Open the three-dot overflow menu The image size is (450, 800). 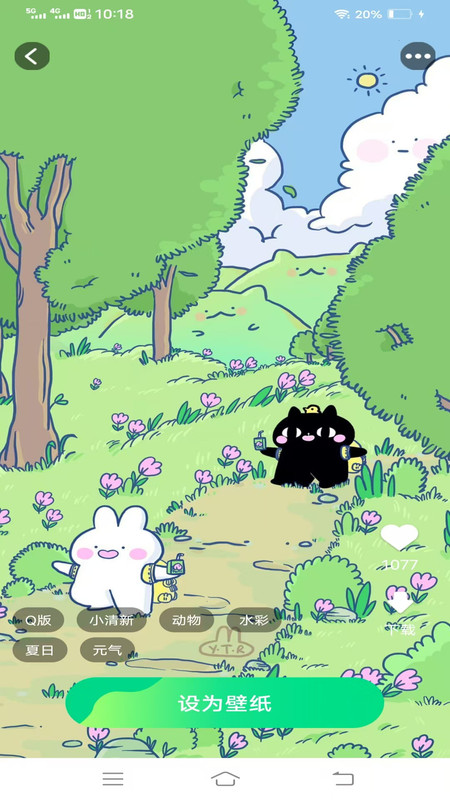point(418,56)
